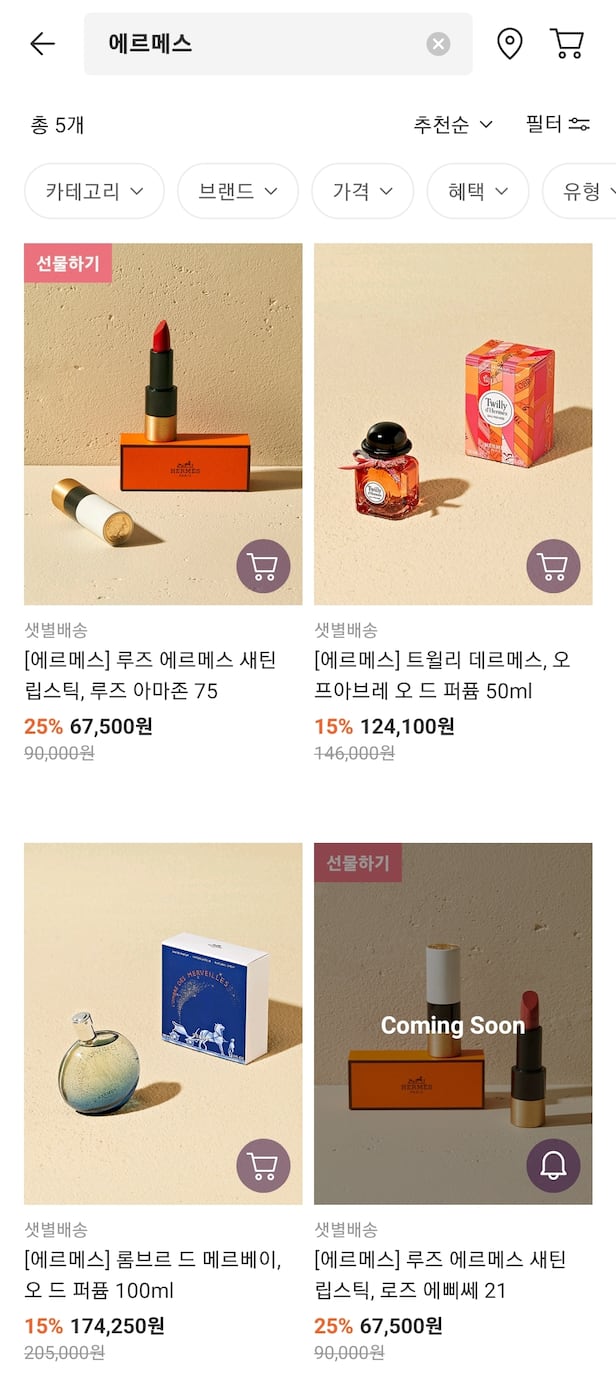Clear the search text
616x1387 pixels.
(438, 44)
